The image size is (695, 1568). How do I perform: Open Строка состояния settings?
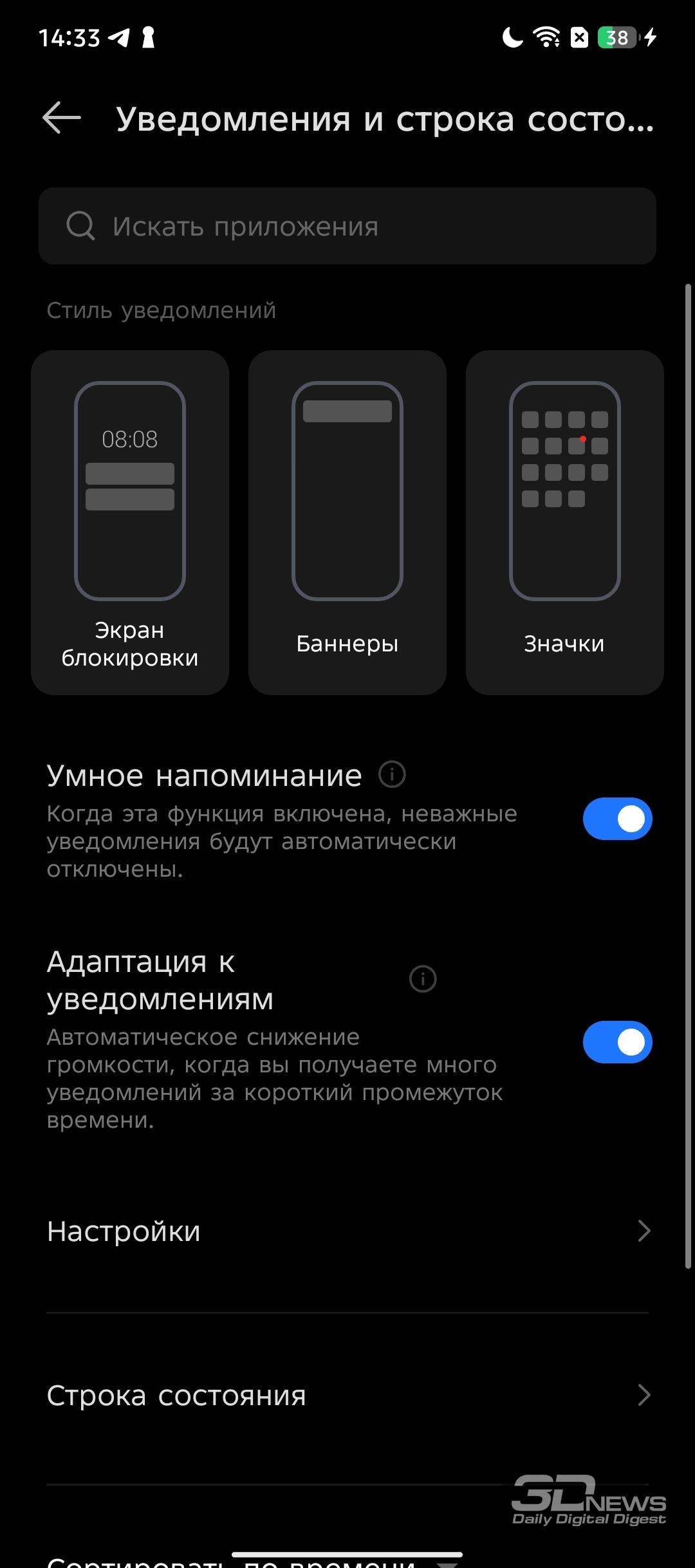click(347, 1395)
